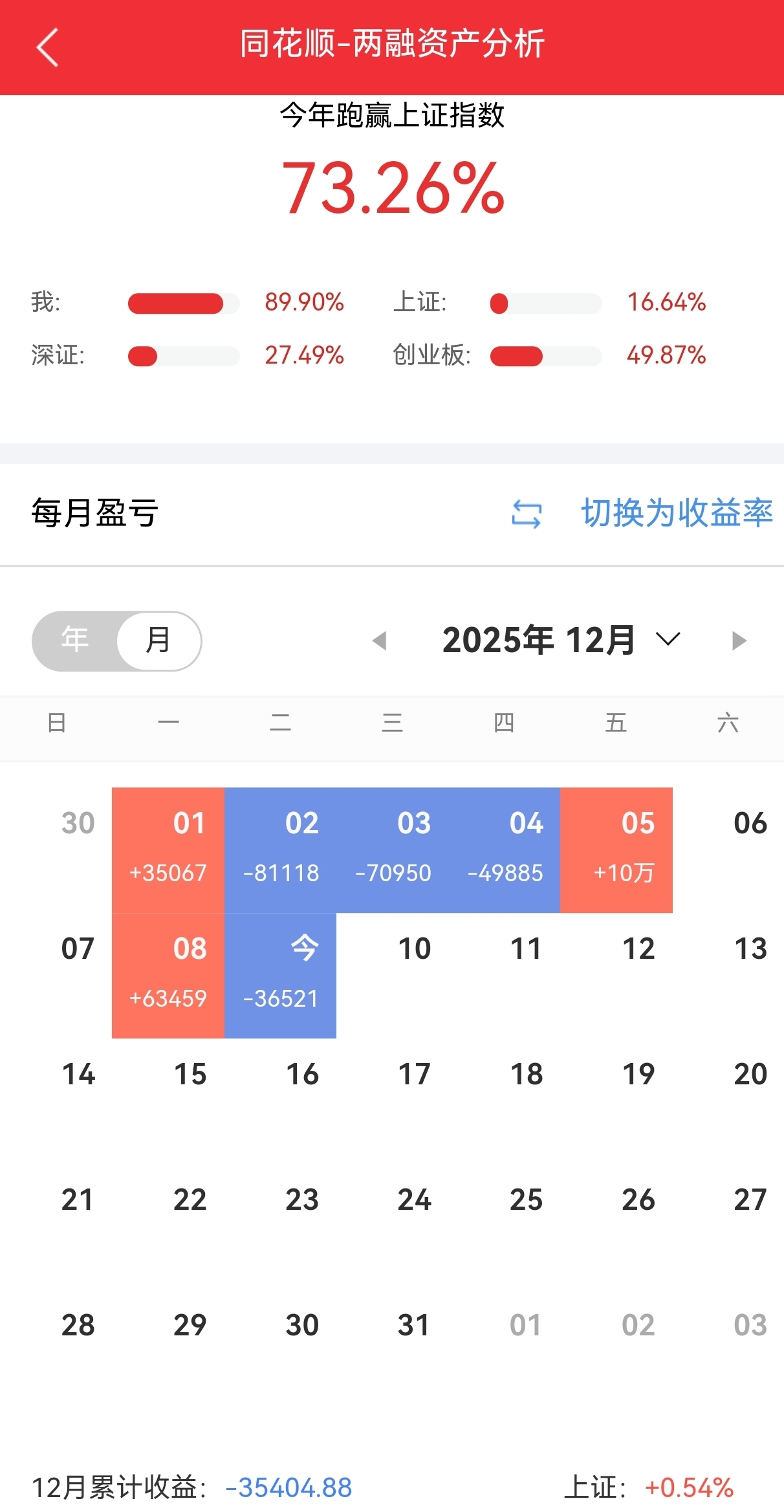784x1512 pixels.
Task: Open today's cell (今) showing -36521
Action: [280, 975]
